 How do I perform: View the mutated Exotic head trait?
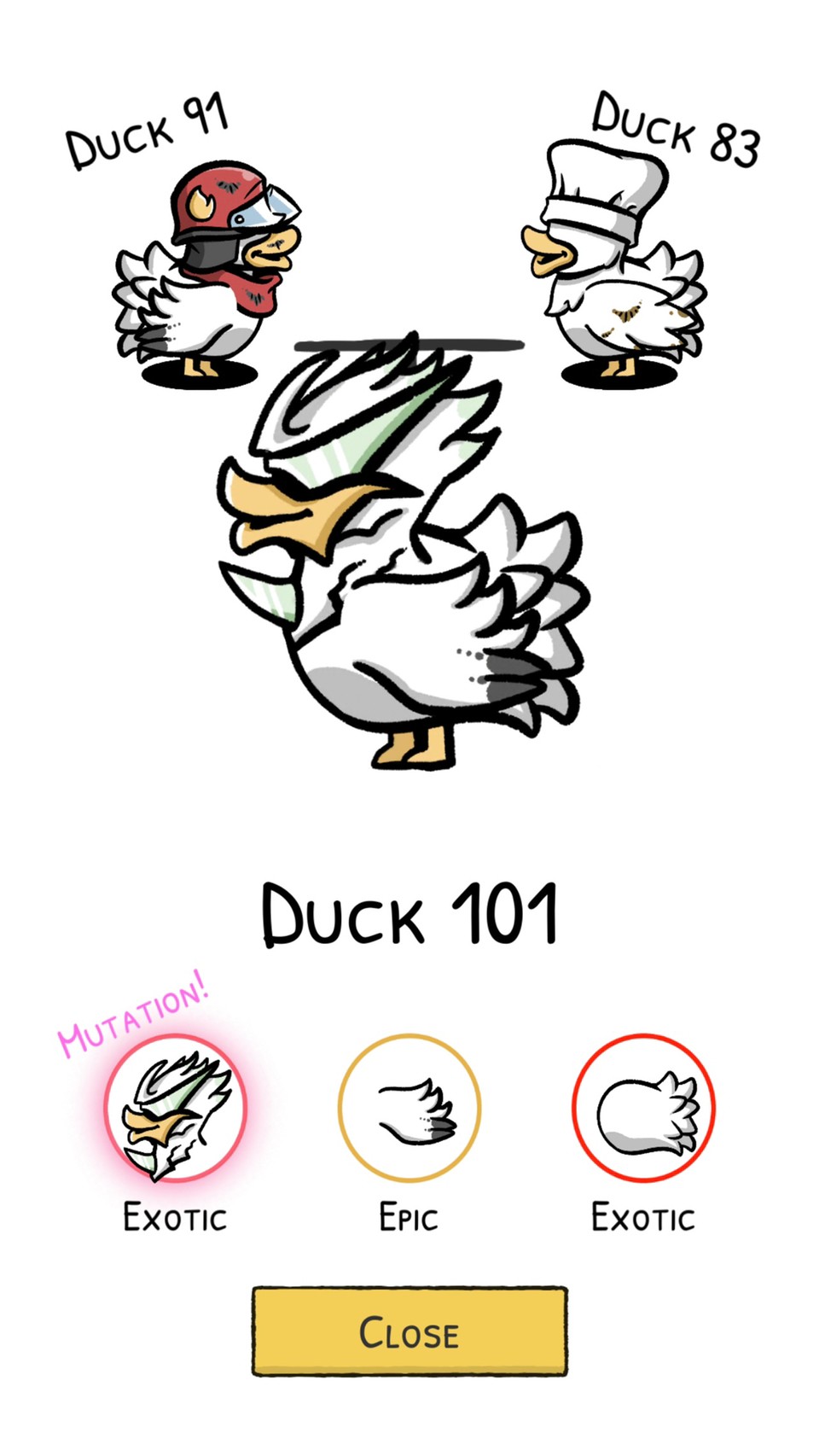click(176, 1108)
